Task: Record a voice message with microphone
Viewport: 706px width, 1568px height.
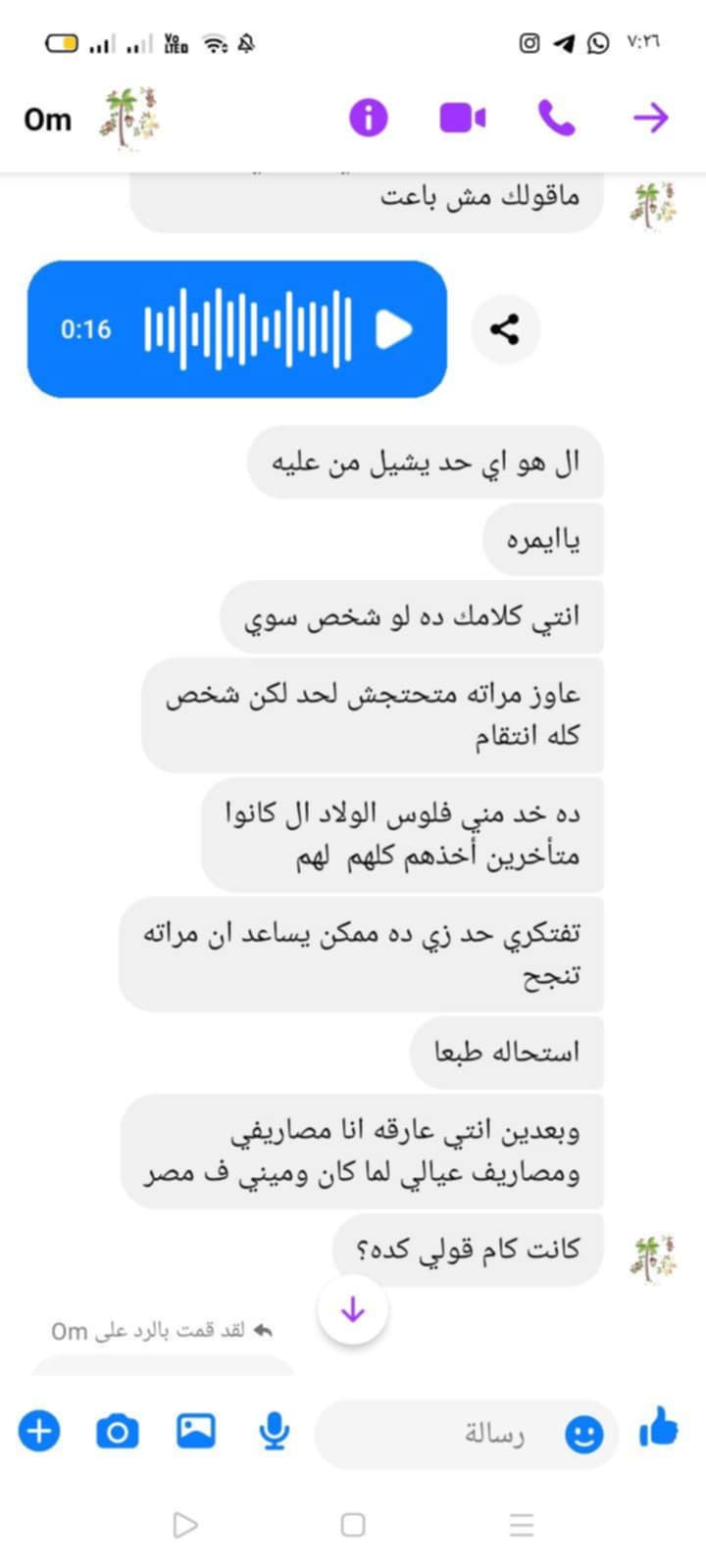Action: coord(275,1433)
